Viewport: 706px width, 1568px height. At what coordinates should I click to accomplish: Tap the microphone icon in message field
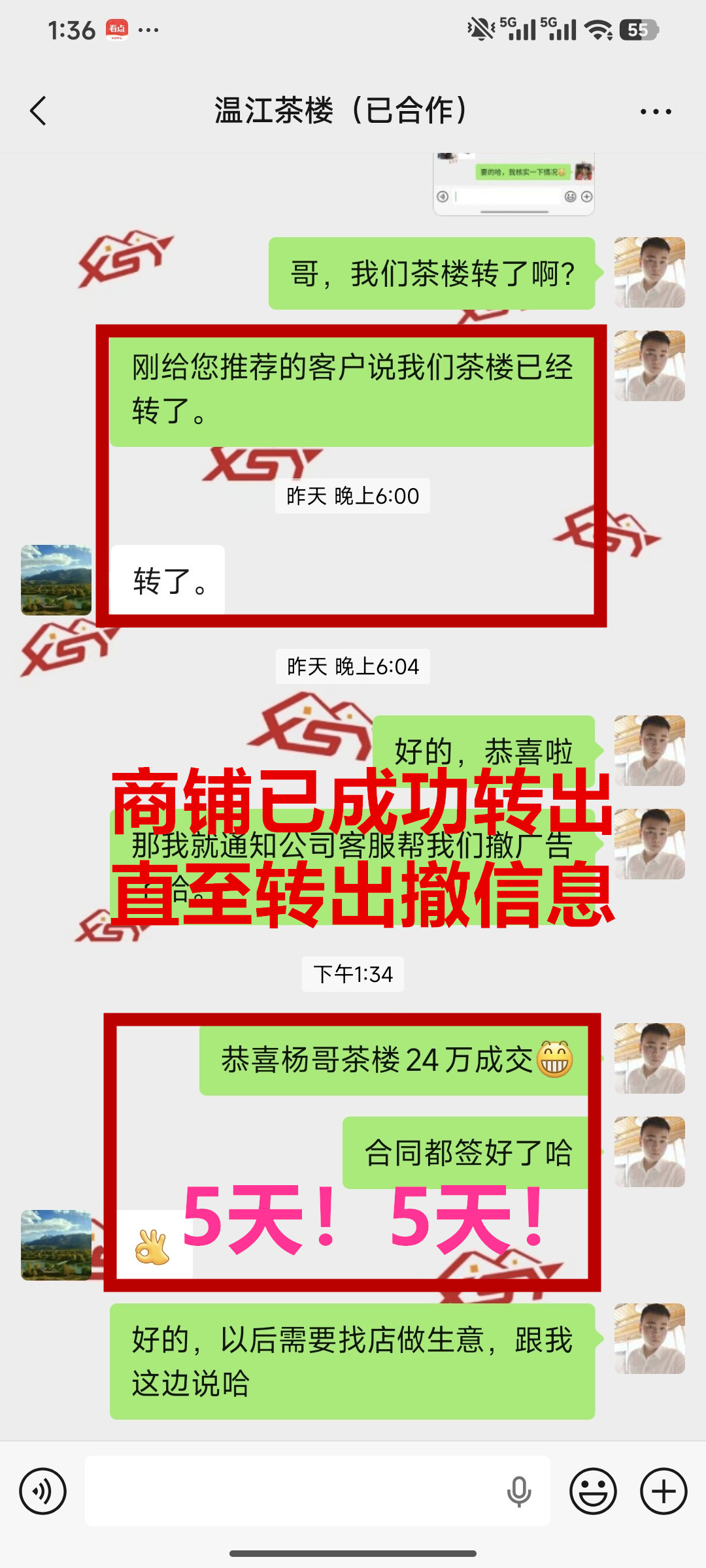[x=519, y=1491]
